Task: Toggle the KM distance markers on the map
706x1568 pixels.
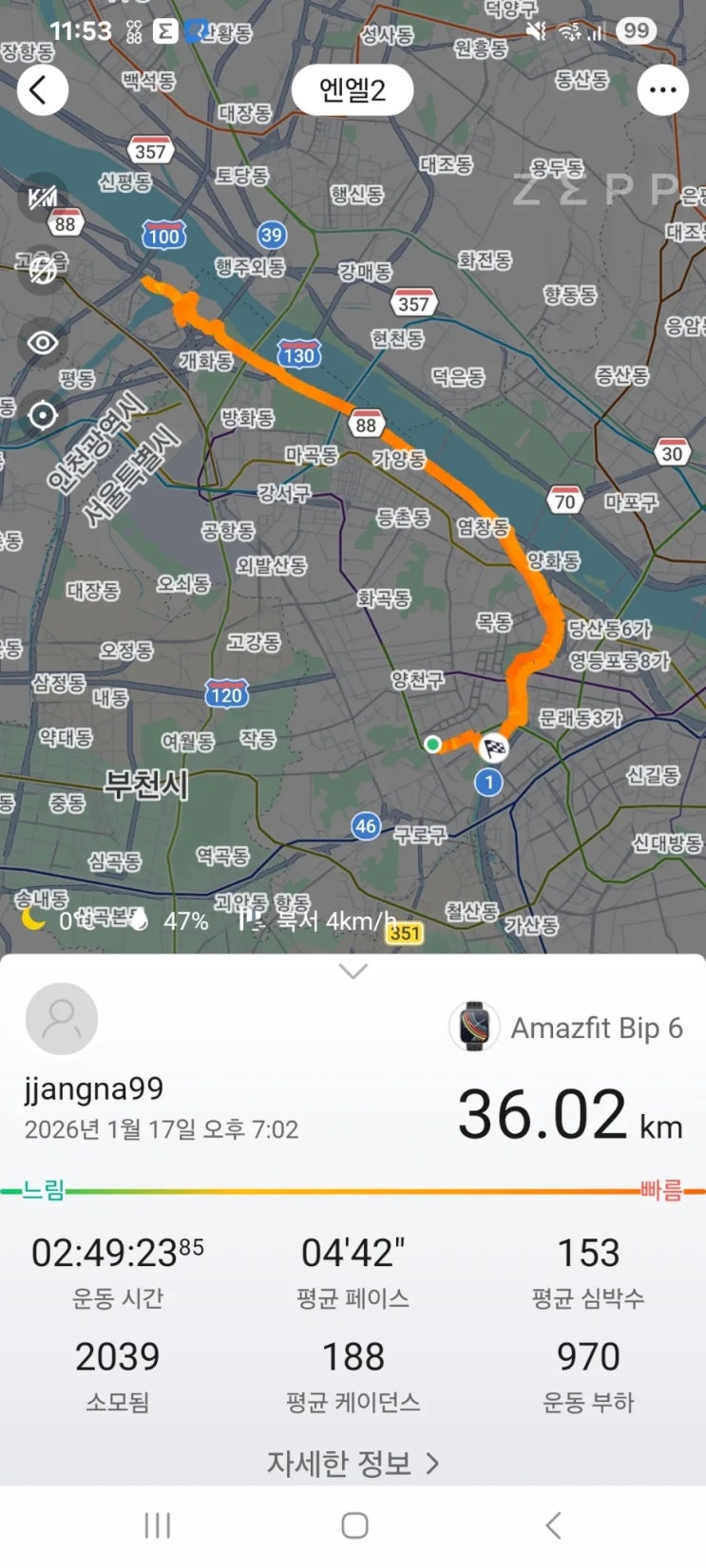Action: tap(42, 198)
